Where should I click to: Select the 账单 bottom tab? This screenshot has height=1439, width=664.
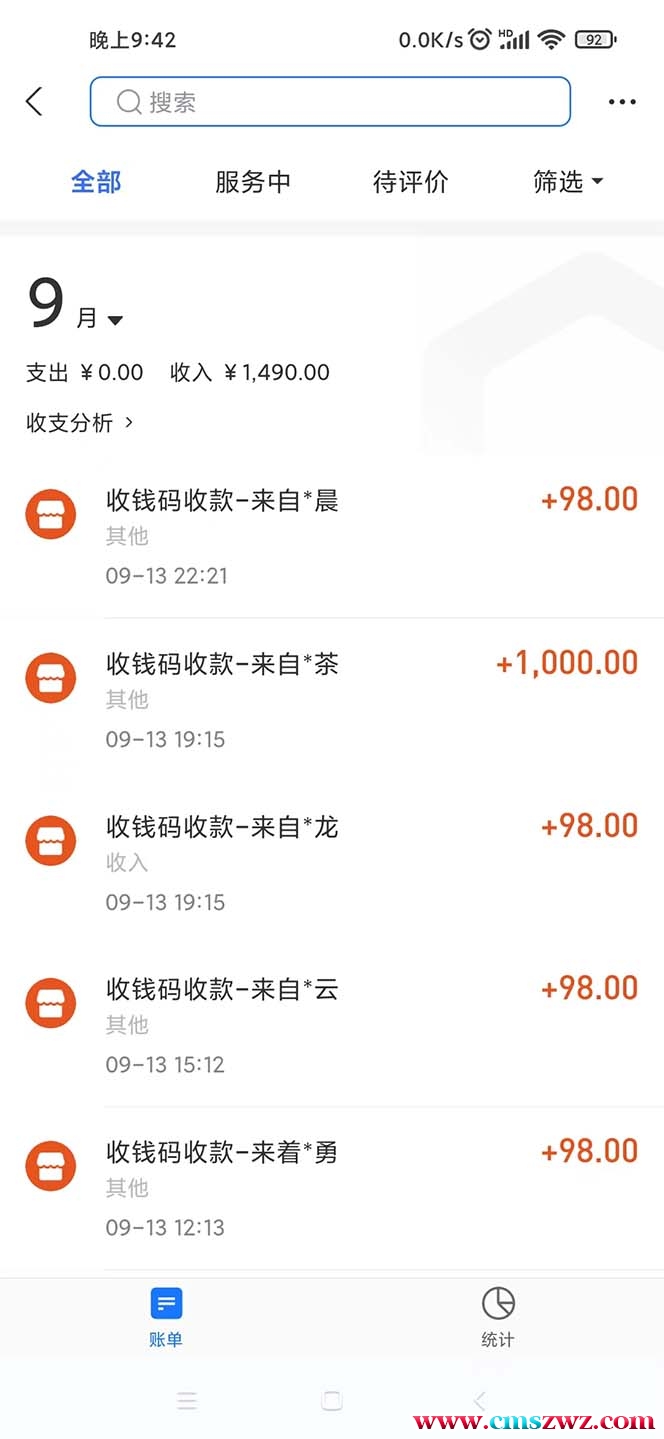(x=166, y=1317)
